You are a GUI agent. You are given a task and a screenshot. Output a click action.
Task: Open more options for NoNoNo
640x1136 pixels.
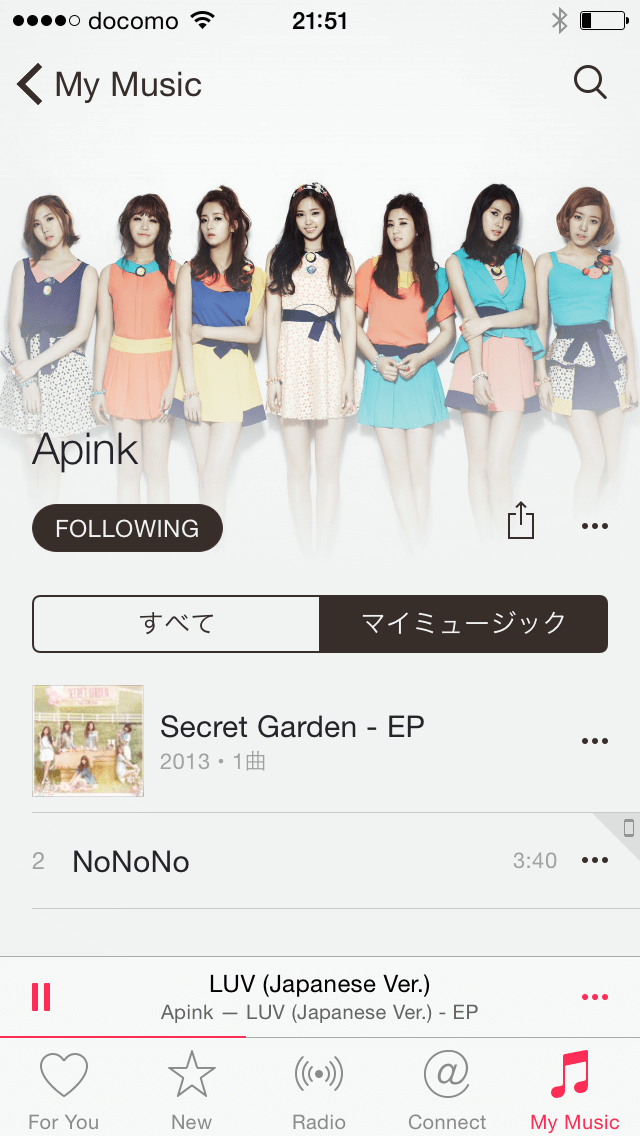[594, 861]
